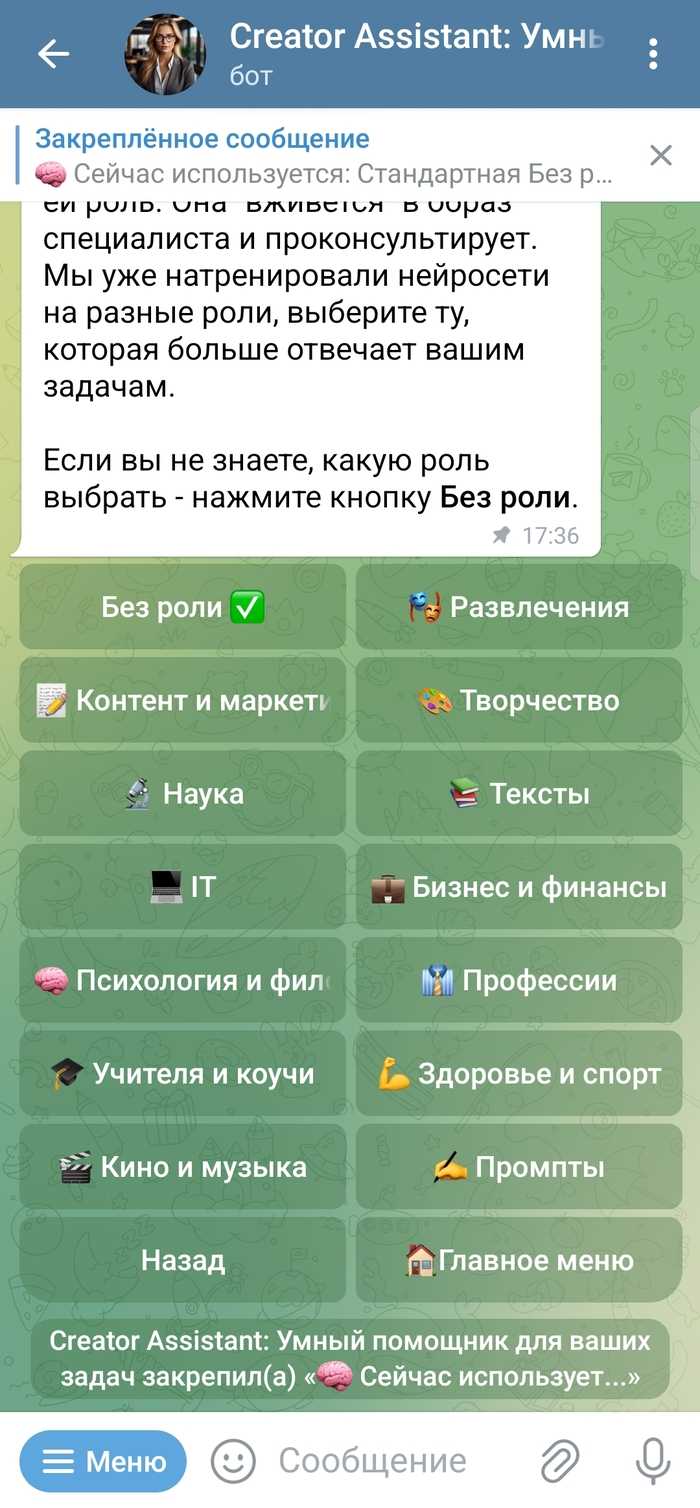The width and height of the screenshot is (700, 1508).
Task: Attach a file with the paperclip
Action: tap(560, 1461)
